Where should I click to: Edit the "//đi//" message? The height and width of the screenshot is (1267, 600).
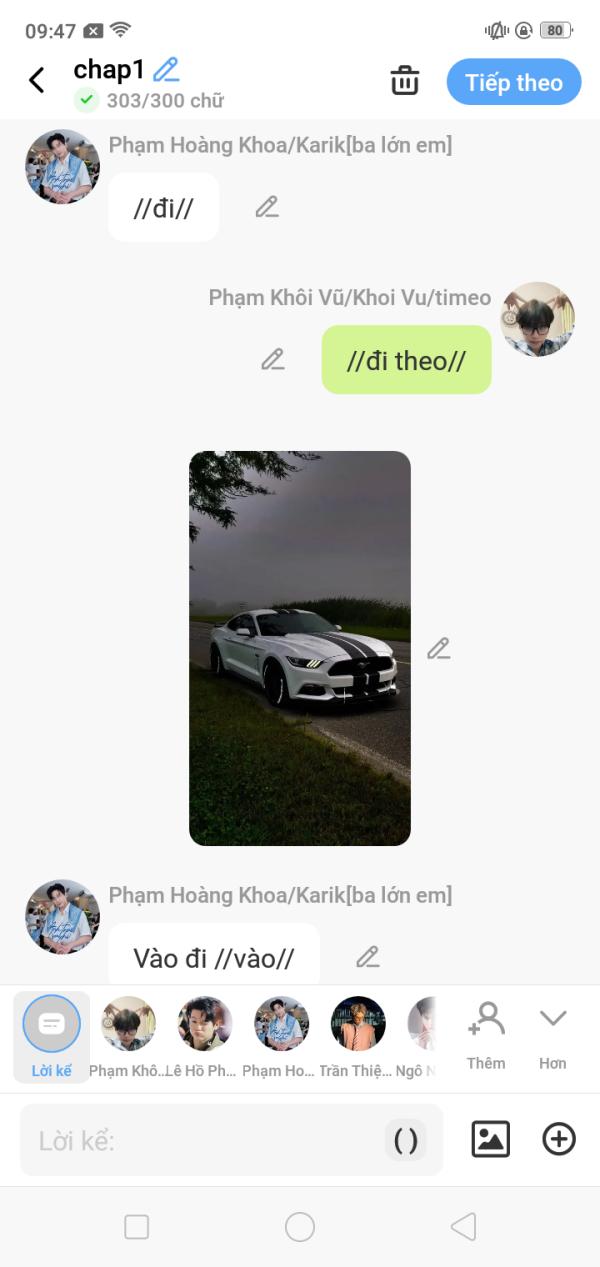[266, 207]
